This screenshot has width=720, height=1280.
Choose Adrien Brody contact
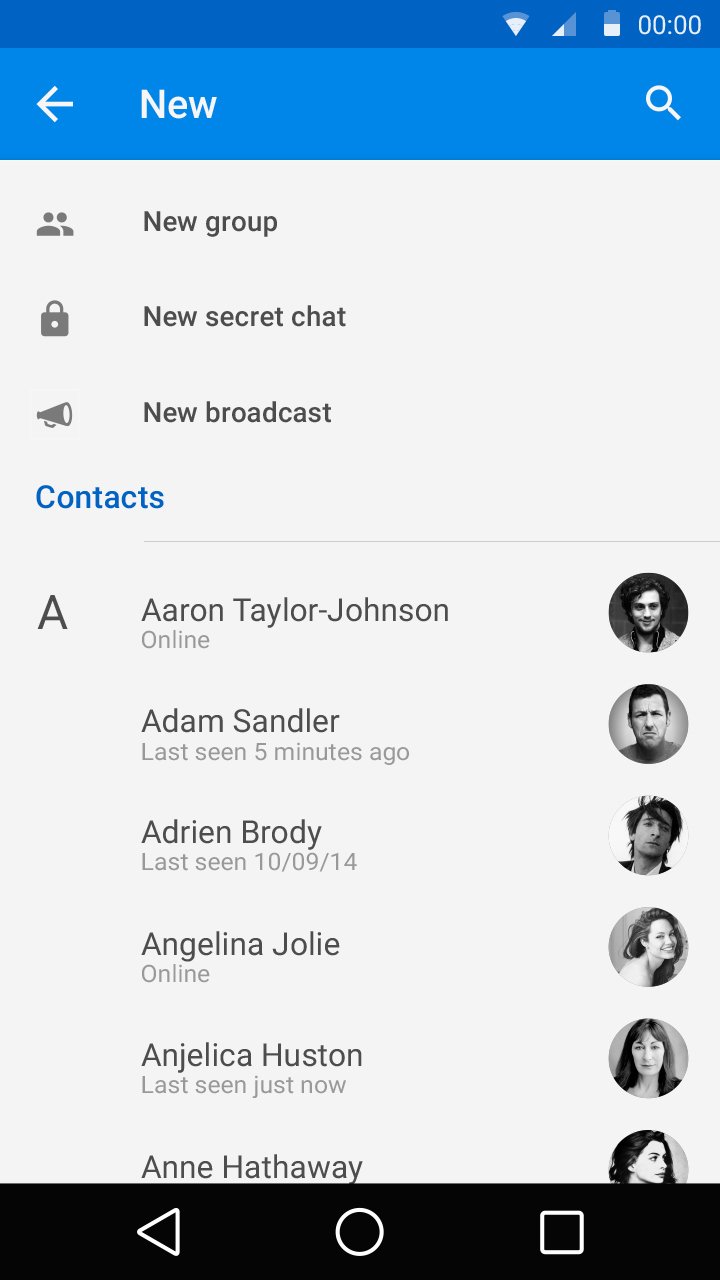360,836
